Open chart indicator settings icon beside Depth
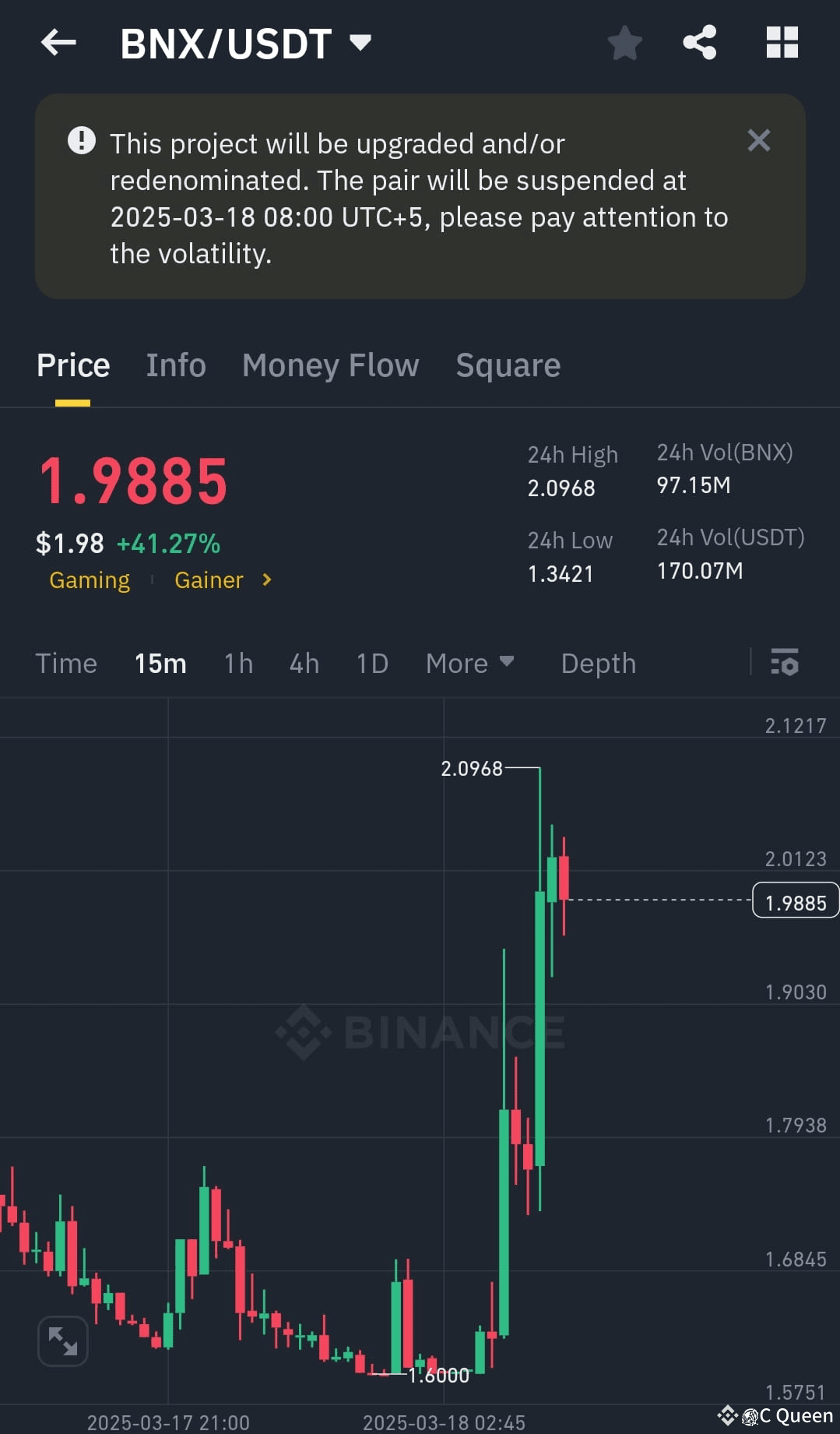Screen dimensions: 840x1434 coord(785,663)
